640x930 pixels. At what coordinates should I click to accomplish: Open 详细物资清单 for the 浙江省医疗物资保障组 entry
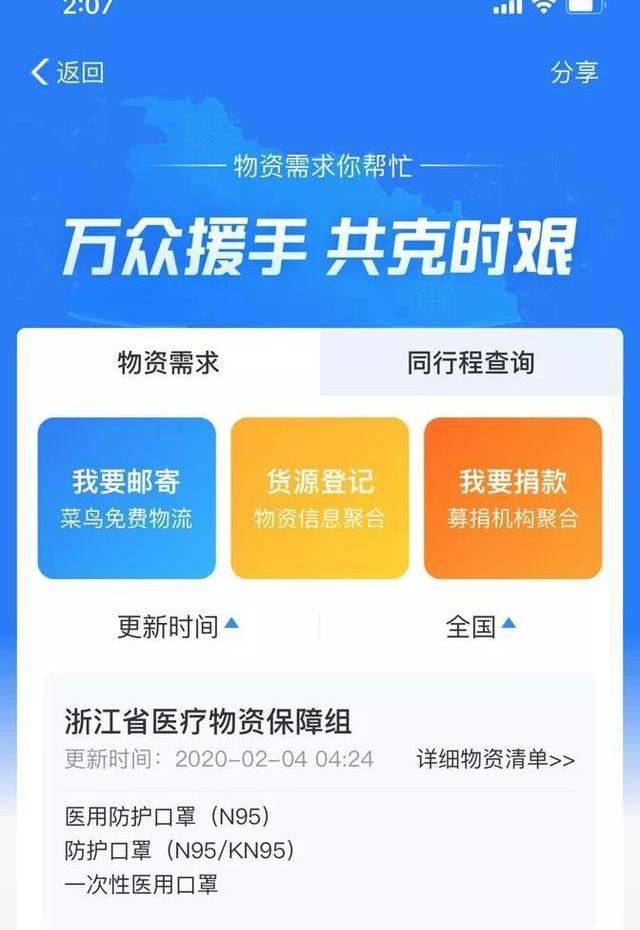pos(495,759)
